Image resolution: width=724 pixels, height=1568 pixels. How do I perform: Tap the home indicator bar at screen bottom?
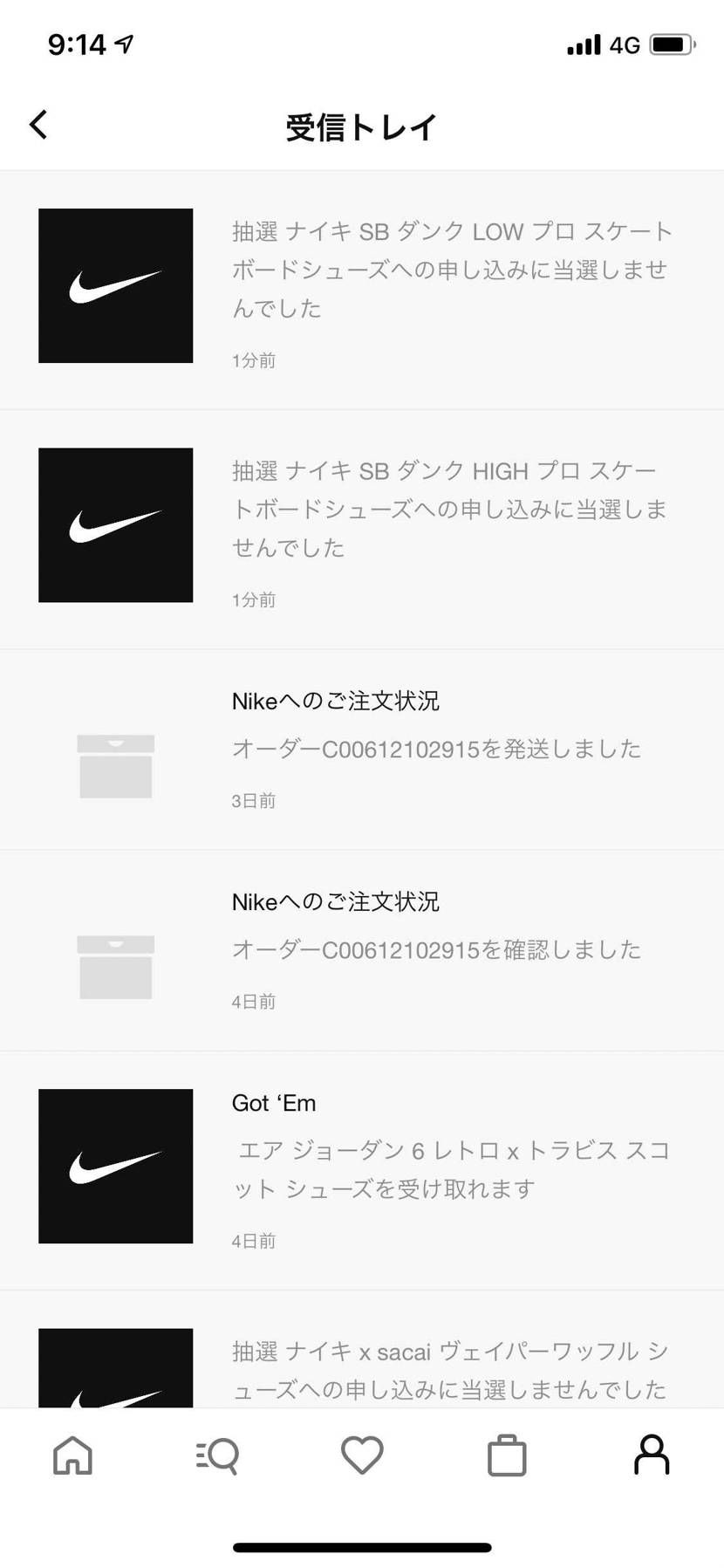(362, 1546)
